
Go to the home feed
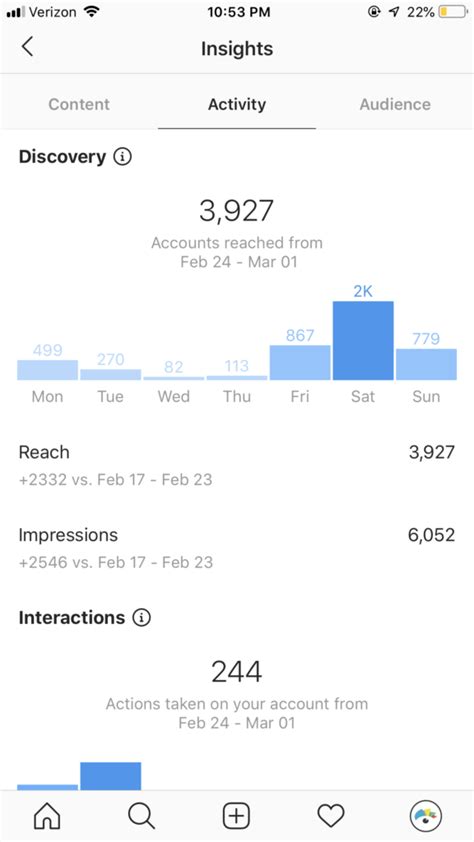pyautogui.click(x=47, y=816)
